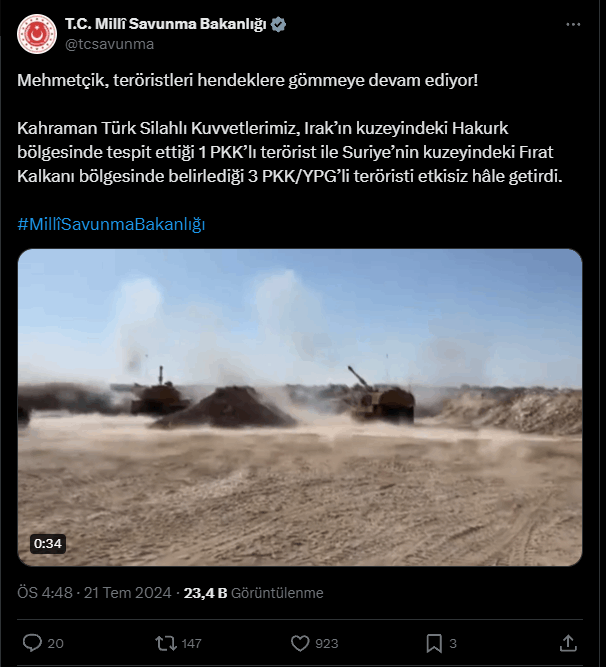View the 23,4 B Görüntülenme analytics
The image size is (606, 667).
point(253,593)
